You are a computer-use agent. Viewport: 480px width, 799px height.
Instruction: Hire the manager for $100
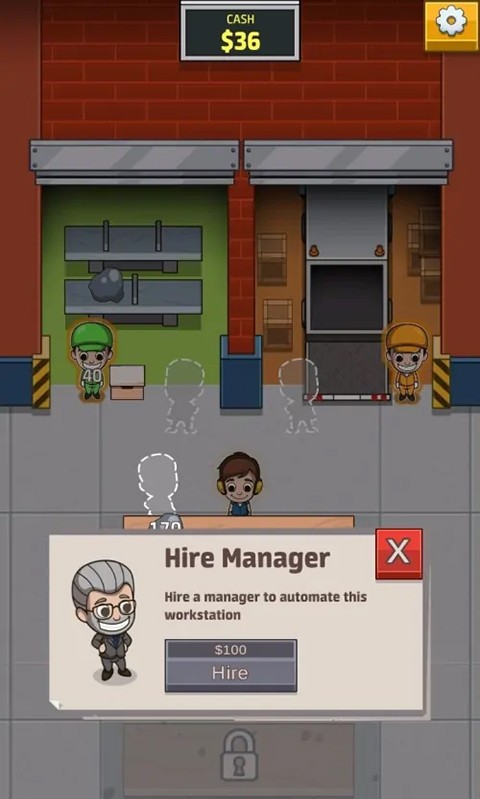tap(231, 665)
